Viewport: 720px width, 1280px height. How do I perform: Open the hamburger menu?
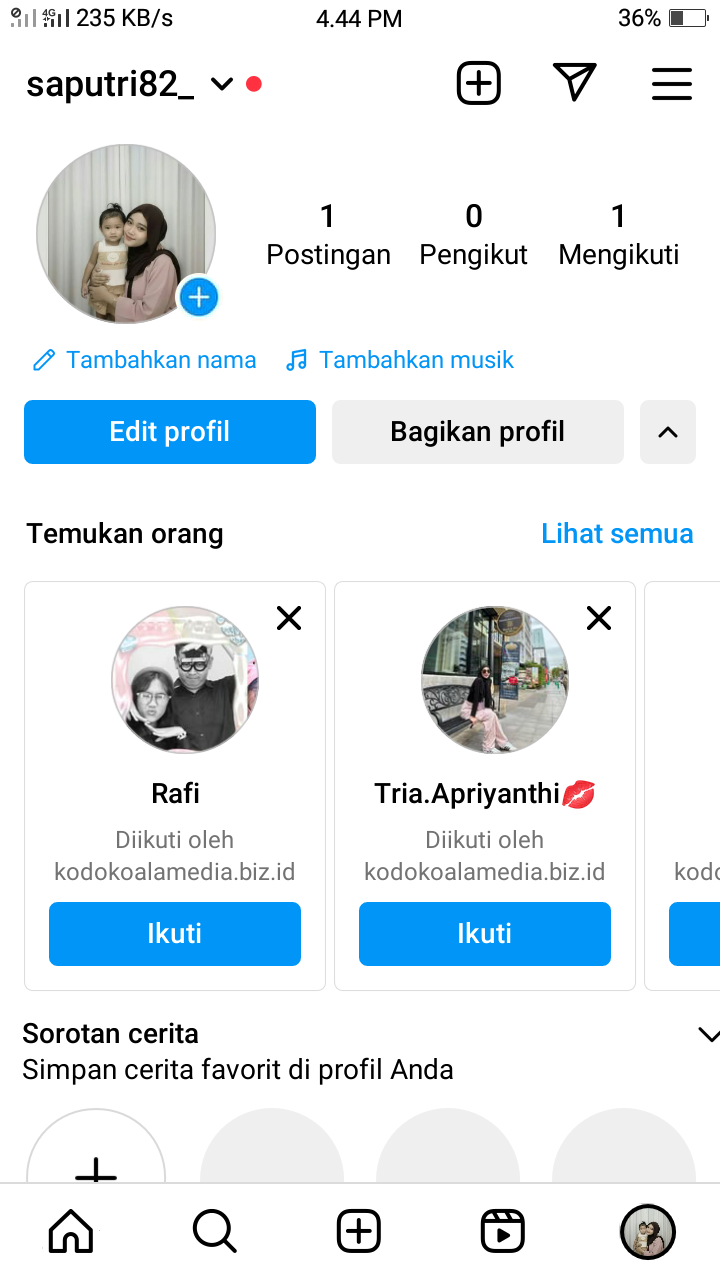point(672,84)
